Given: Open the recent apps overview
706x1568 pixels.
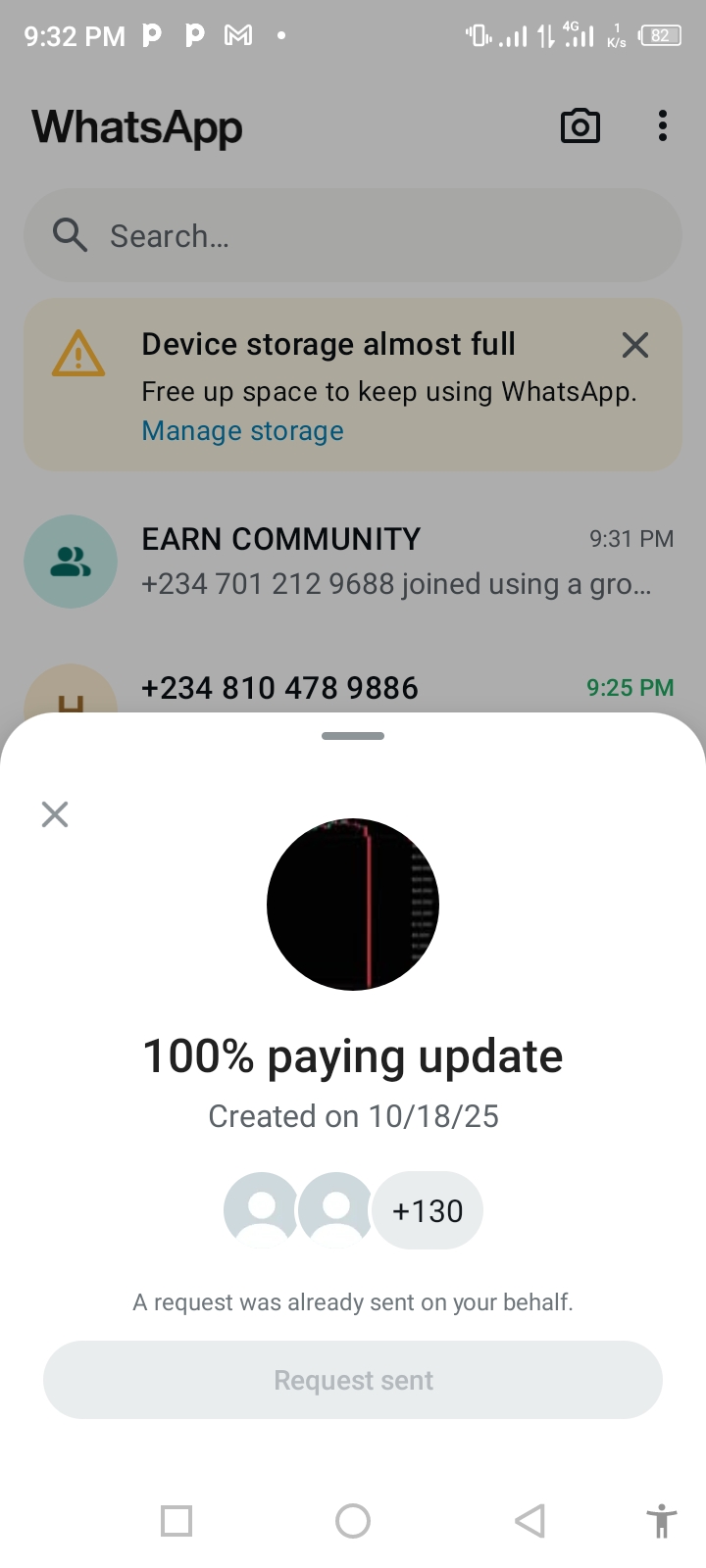Looking at the screenshot, I should click(x=176, y=1521).
